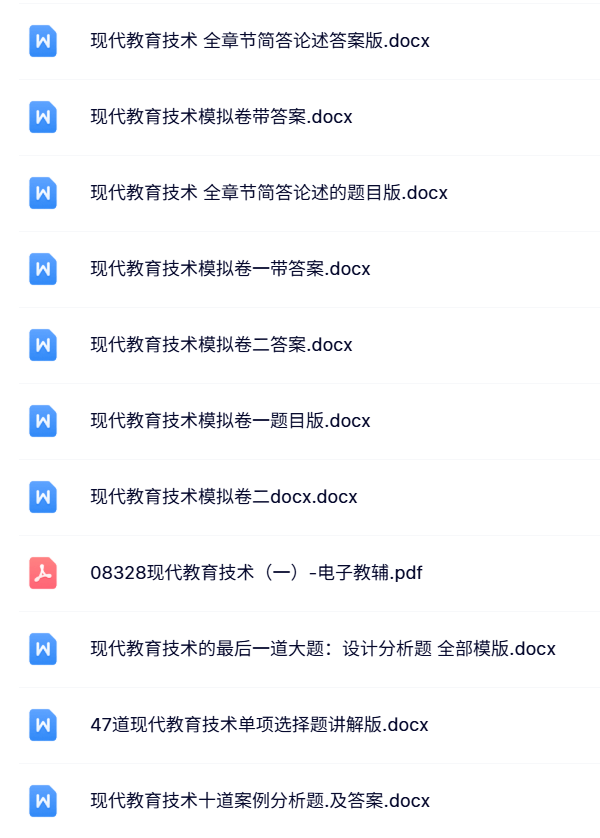Open 现代教育技术十道案例分析题.及答案.docx
This screenshot has height=838, width=600.
pos(260,801)
